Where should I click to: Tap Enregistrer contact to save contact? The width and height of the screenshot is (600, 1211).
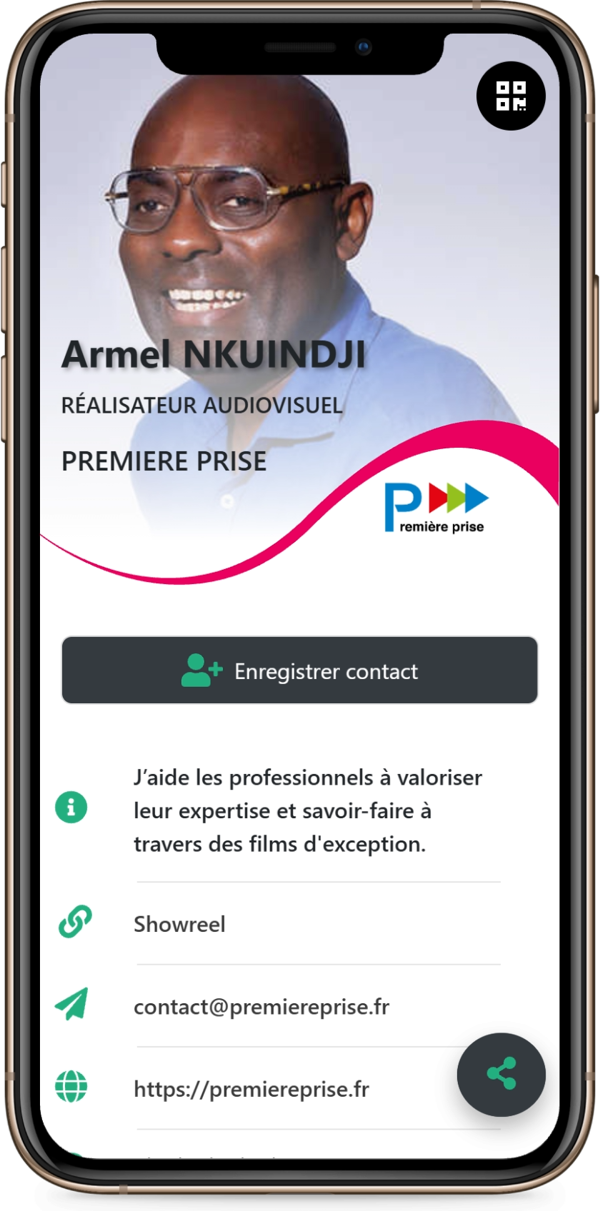click(300, 671)
